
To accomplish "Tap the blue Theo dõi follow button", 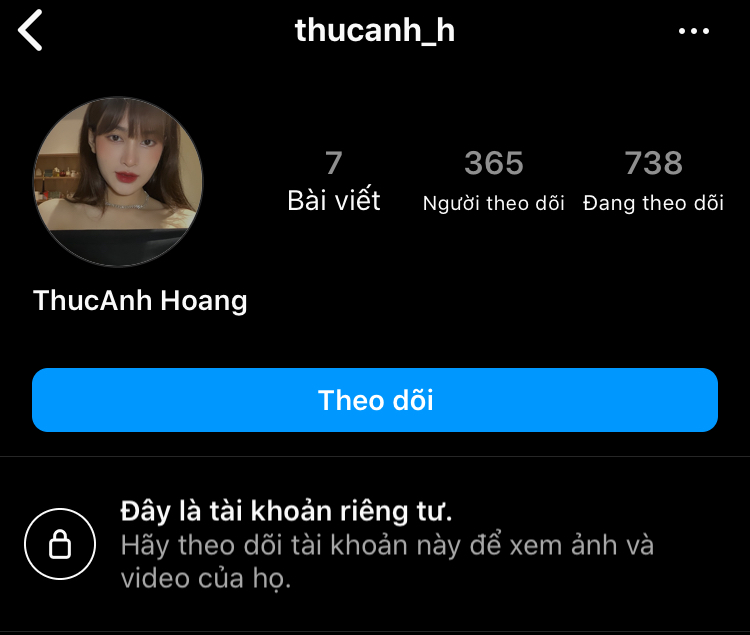I will [375, 400].
